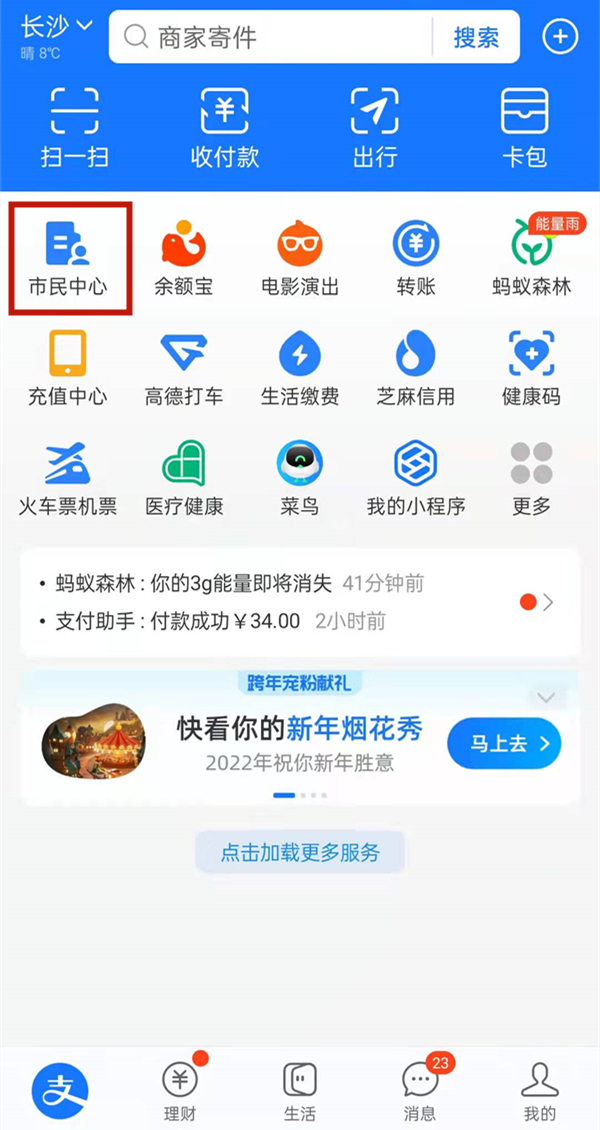600x1130 pixels.
Task: Open 市民中心 service
Action: 68,258
